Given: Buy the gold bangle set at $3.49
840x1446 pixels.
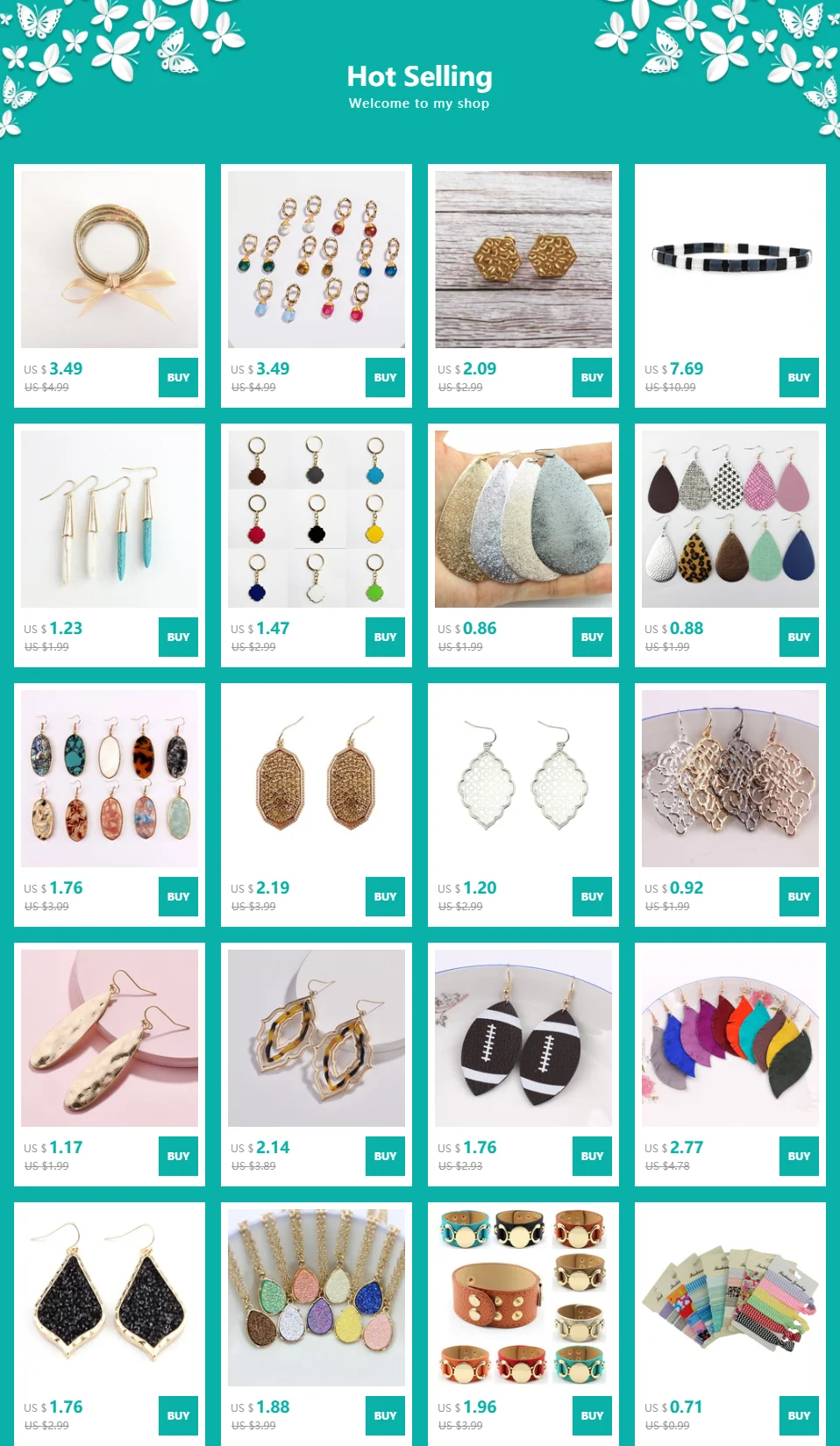Looking at the screenshot, I should pos(178,377).
